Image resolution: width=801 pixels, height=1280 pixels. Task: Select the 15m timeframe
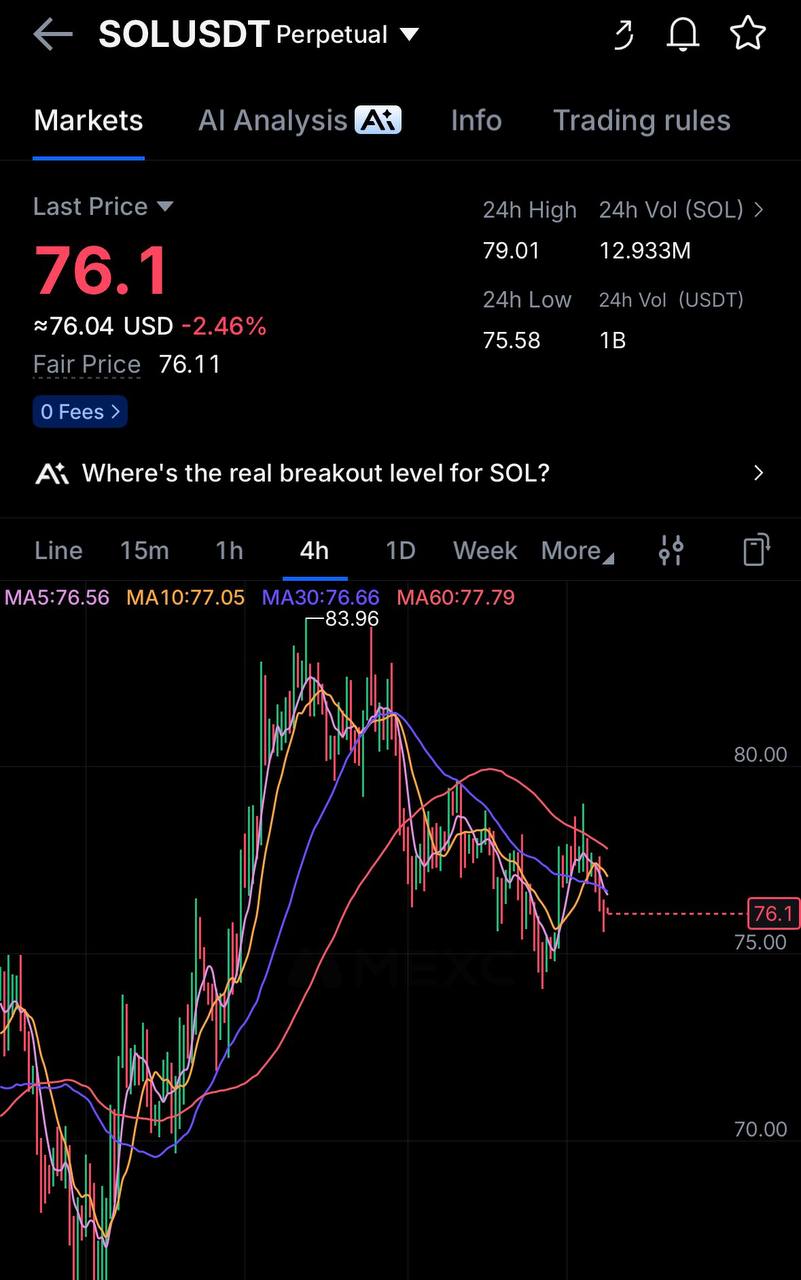click(144, 551)
